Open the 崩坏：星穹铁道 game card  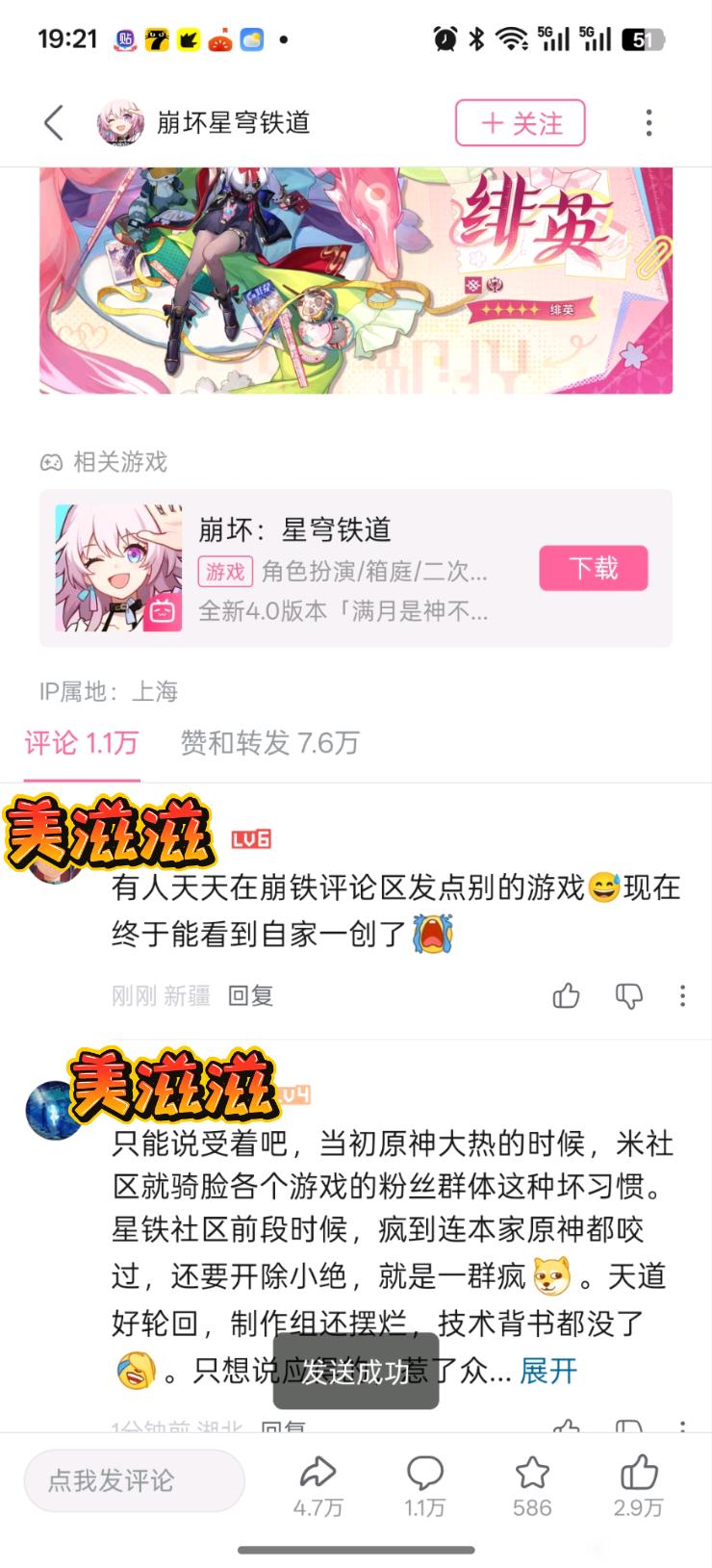(356, 568)
